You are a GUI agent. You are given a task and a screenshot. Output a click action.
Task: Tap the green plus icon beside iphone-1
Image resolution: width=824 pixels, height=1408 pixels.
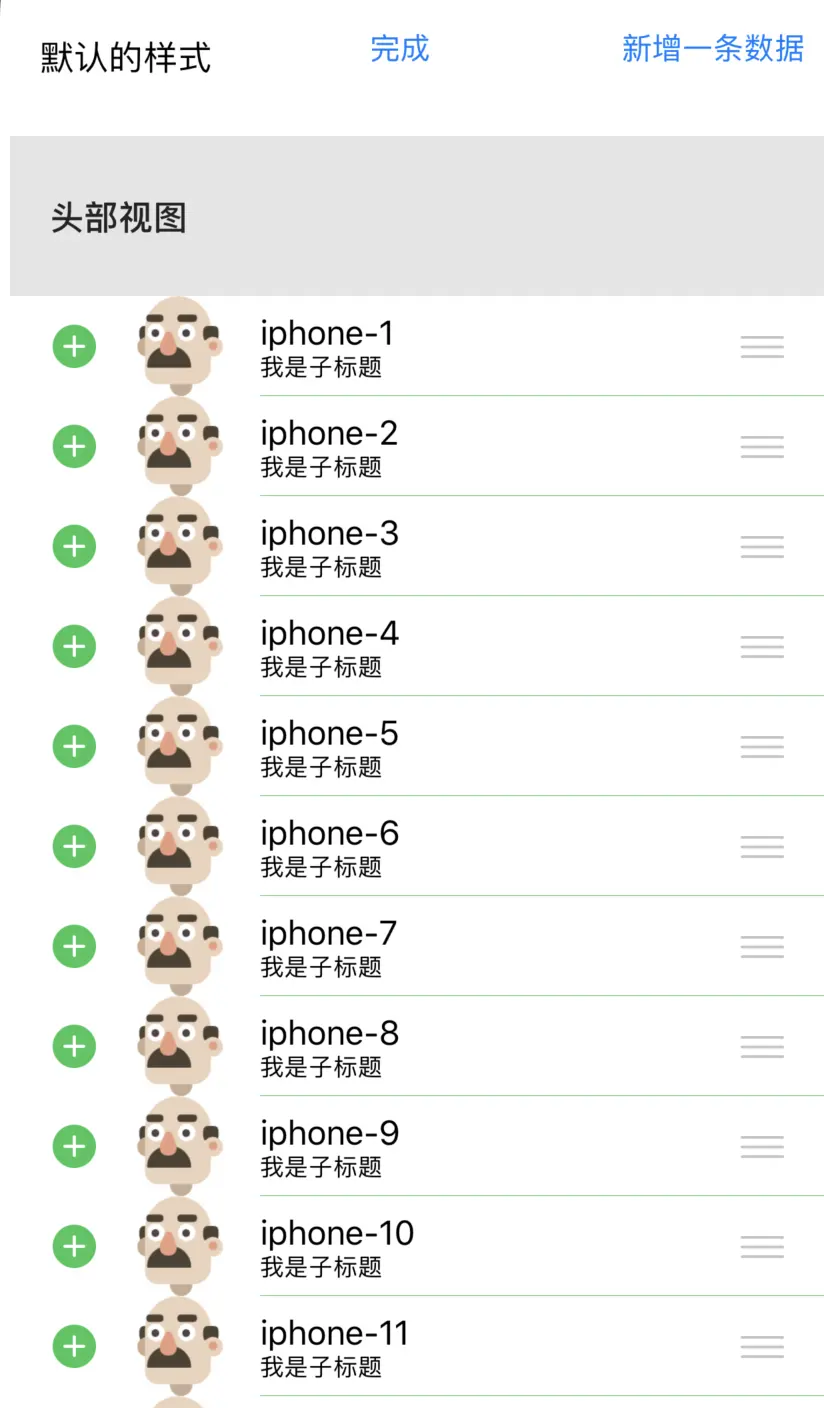tap(74, 346)
